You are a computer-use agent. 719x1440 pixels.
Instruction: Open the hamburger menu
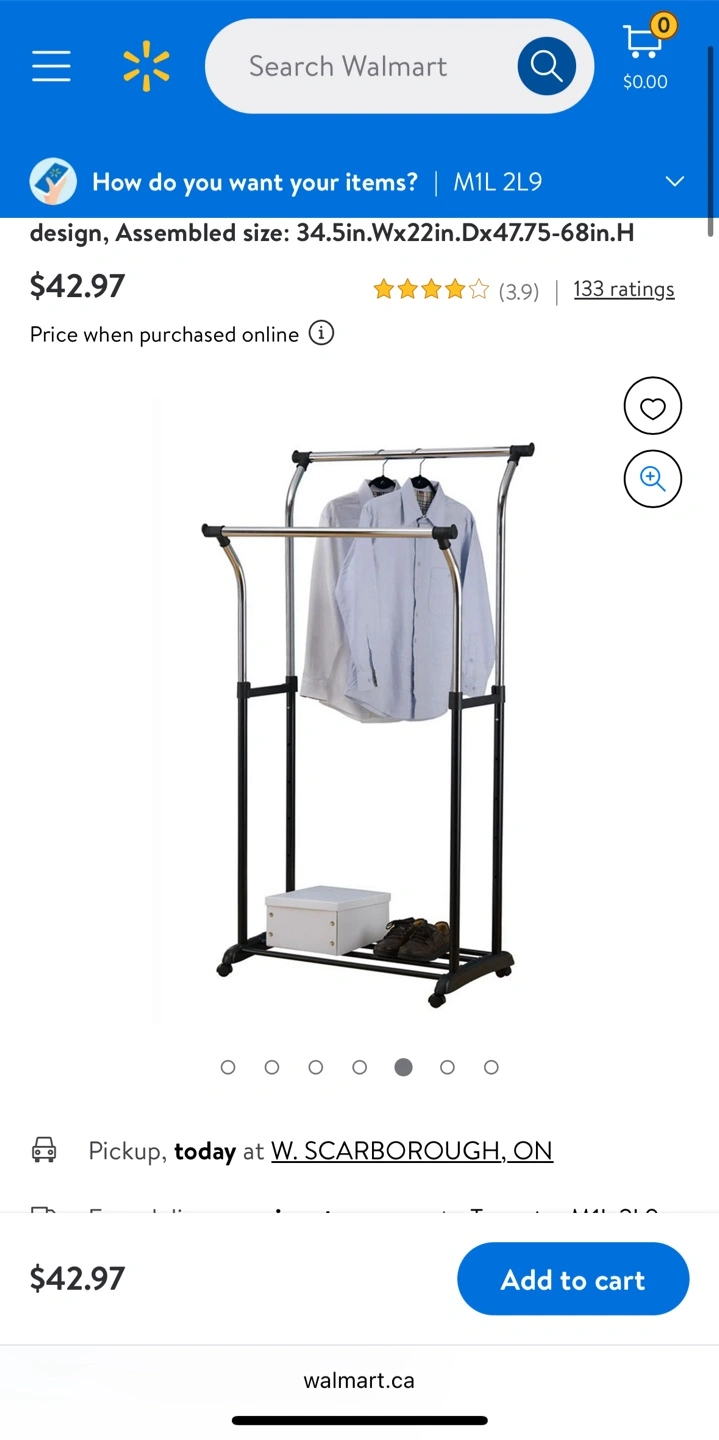click(51, 67)
